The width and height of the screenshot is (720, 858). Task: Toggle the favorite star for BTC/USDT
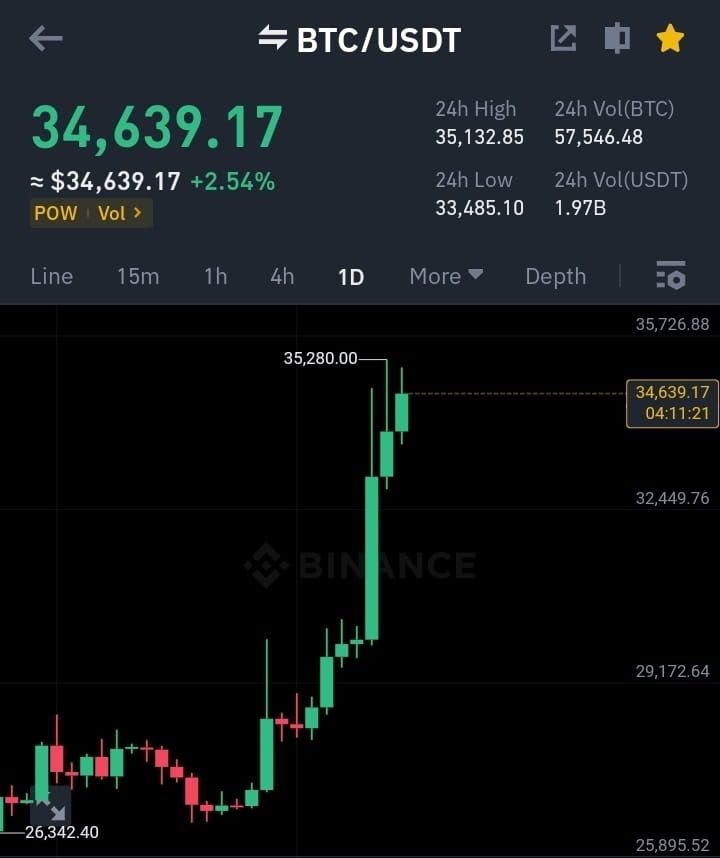(670, 38)
